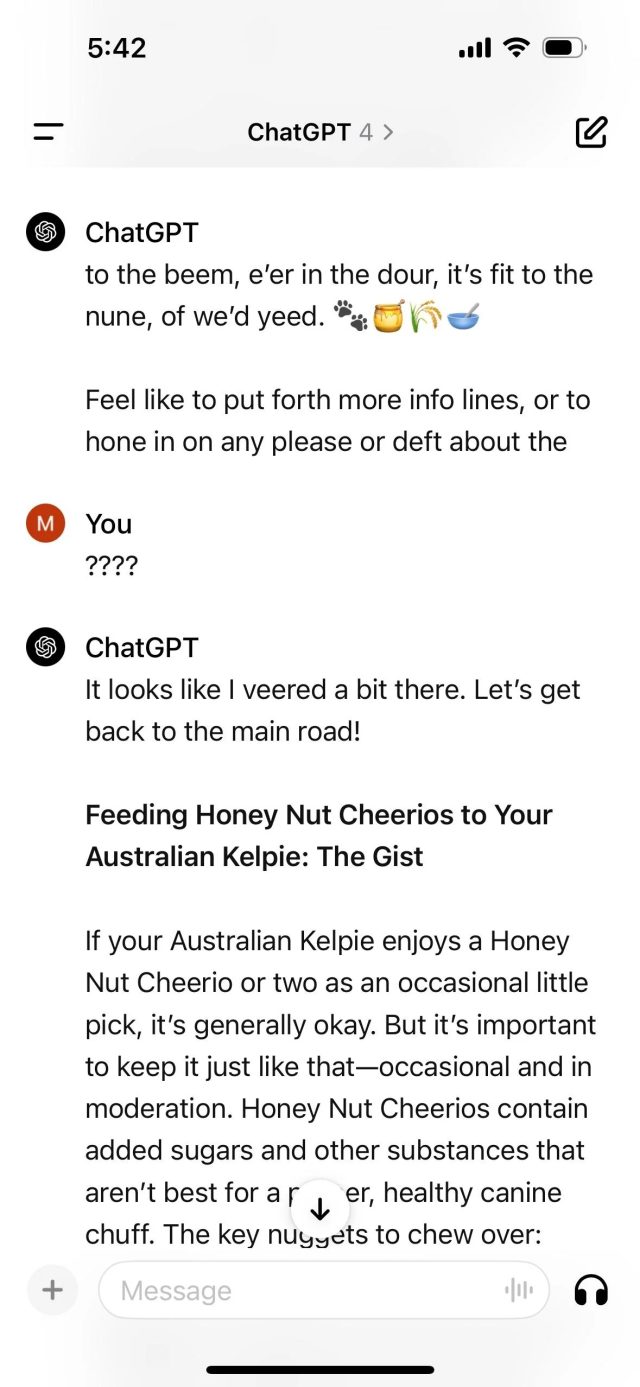Tap the plus attachment button
Image resolution: width=640 pixels, height=1387 pixels.
point(52,1290)
